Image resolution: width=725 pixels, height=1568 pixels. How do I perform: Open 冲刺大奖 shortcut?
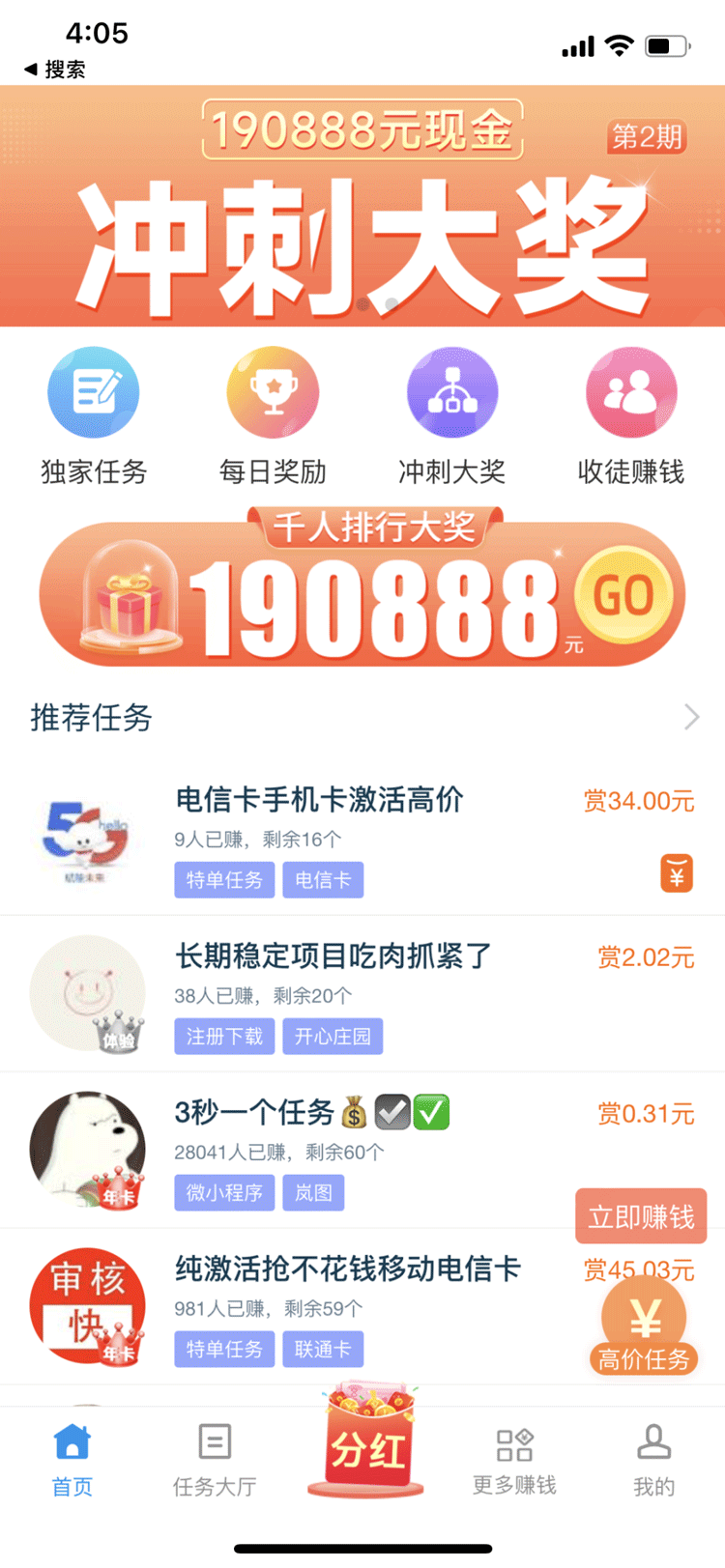[x=451, y=417]
